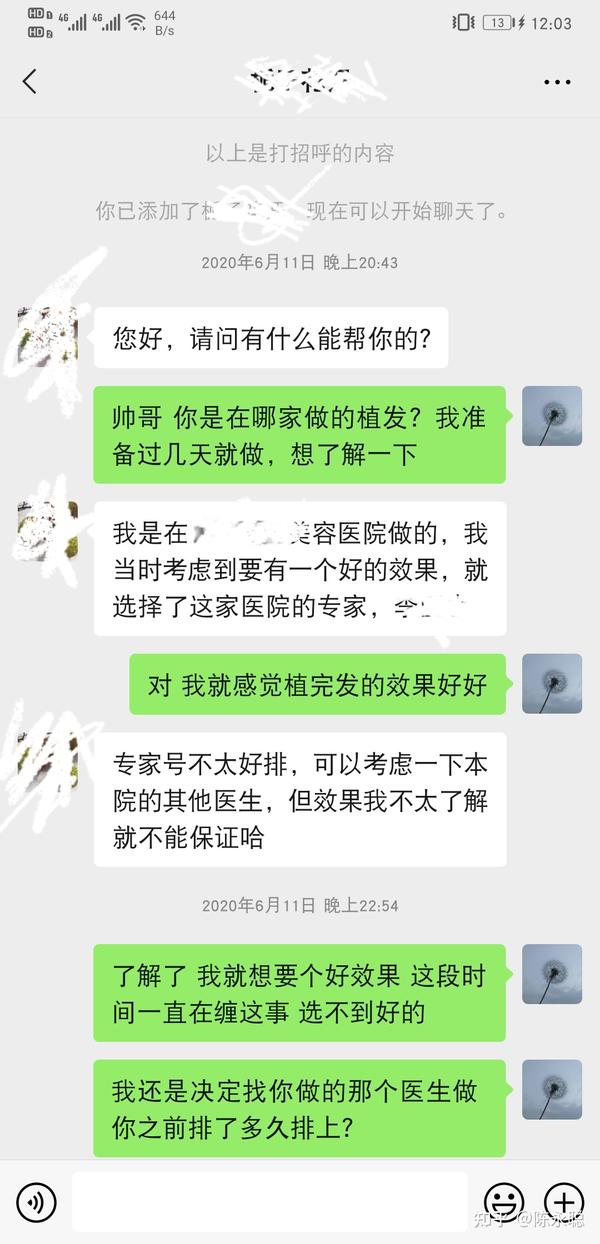Tap the message text field
The height and width of the screenshot is (1244, 600).
[270, 1201]
